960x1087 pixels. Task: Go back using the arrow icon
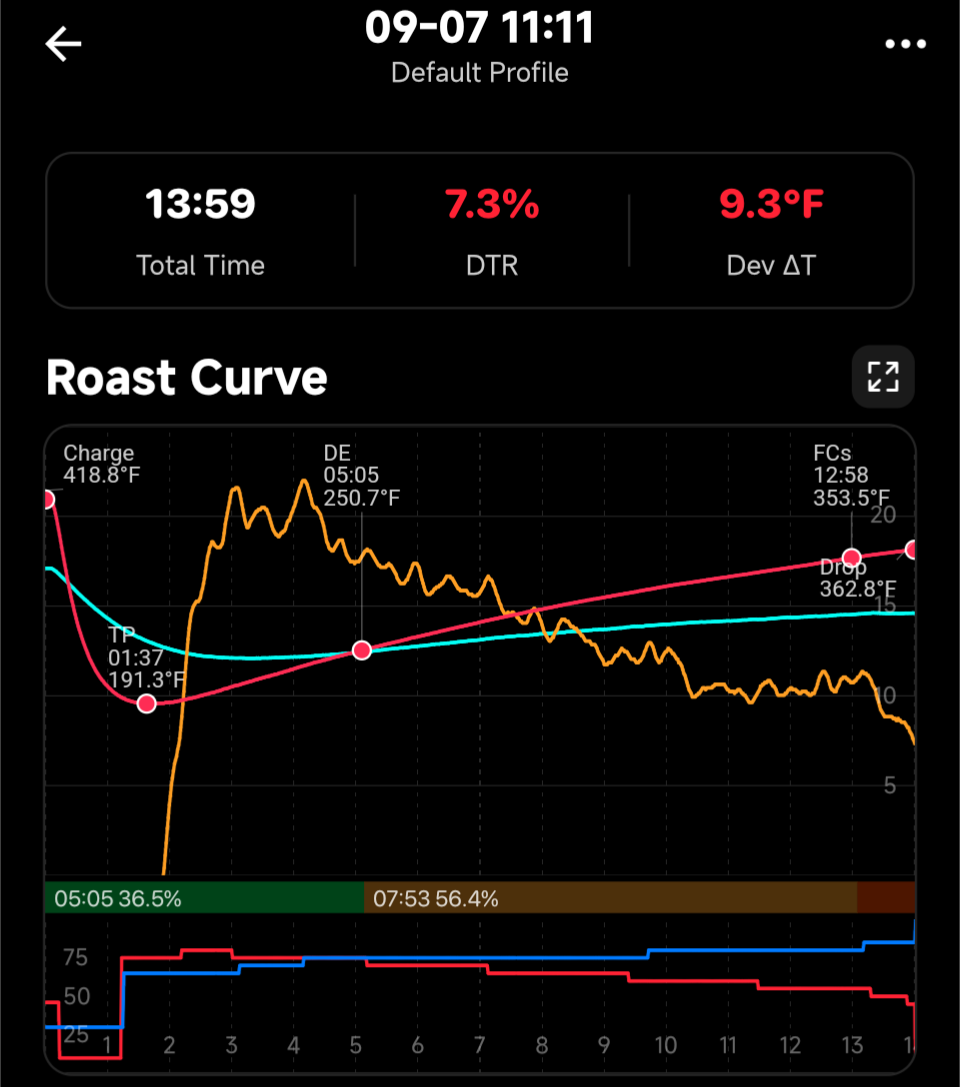click(63, 45)
